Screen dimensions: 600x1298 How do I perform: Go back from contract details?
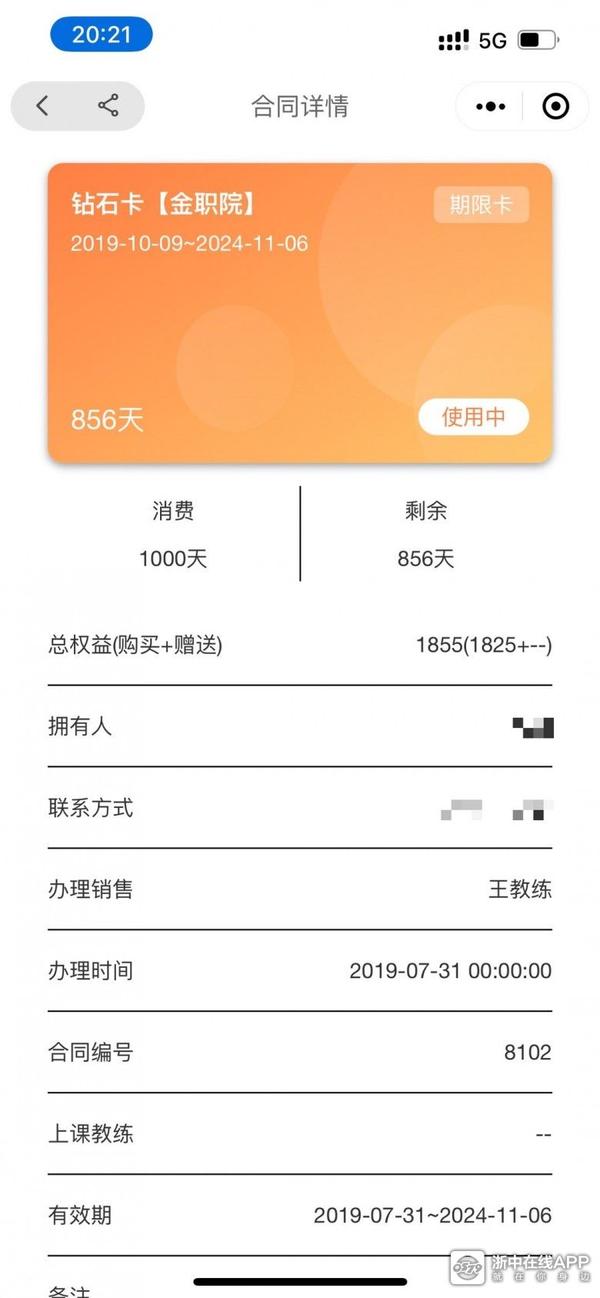[42, 106]
